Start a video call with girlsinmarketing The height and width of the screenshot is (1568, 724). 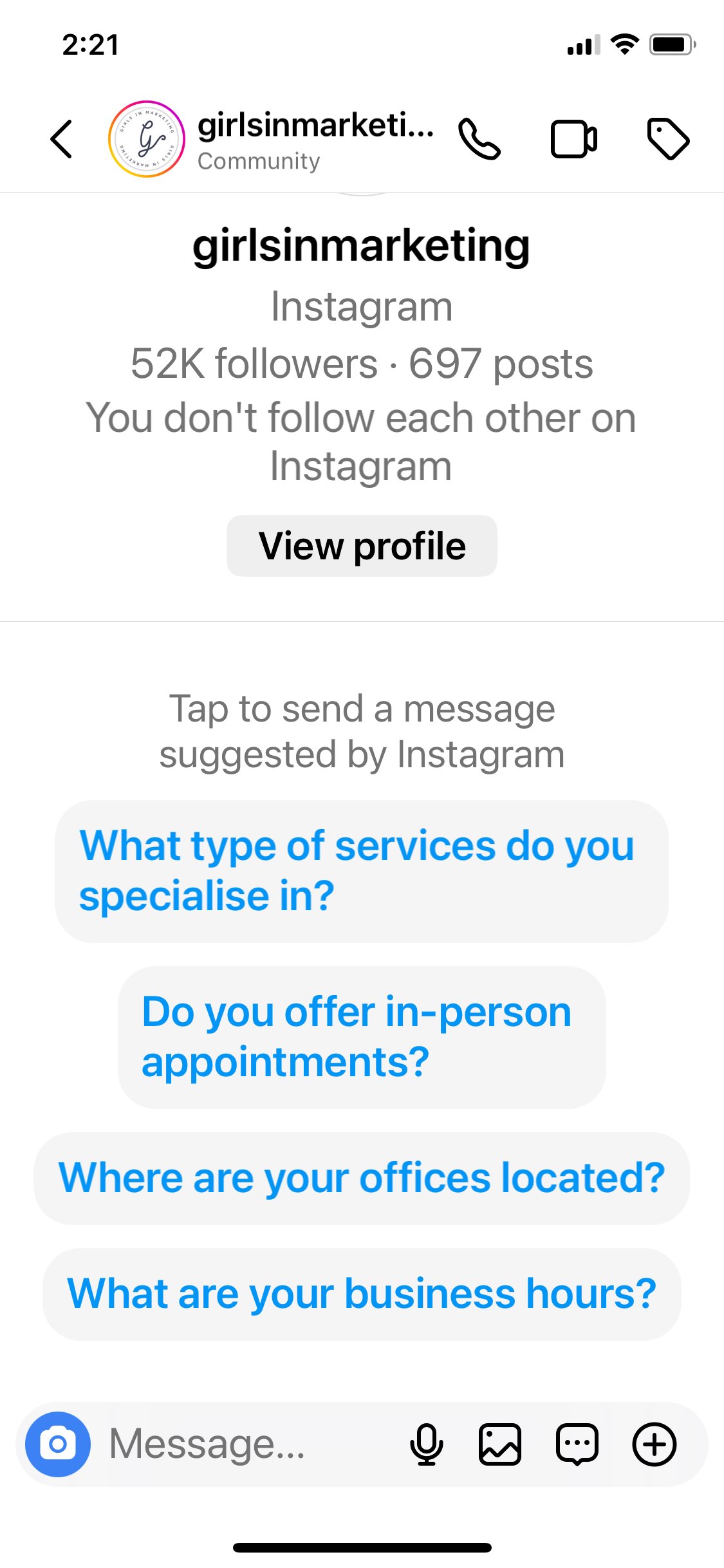573,139
